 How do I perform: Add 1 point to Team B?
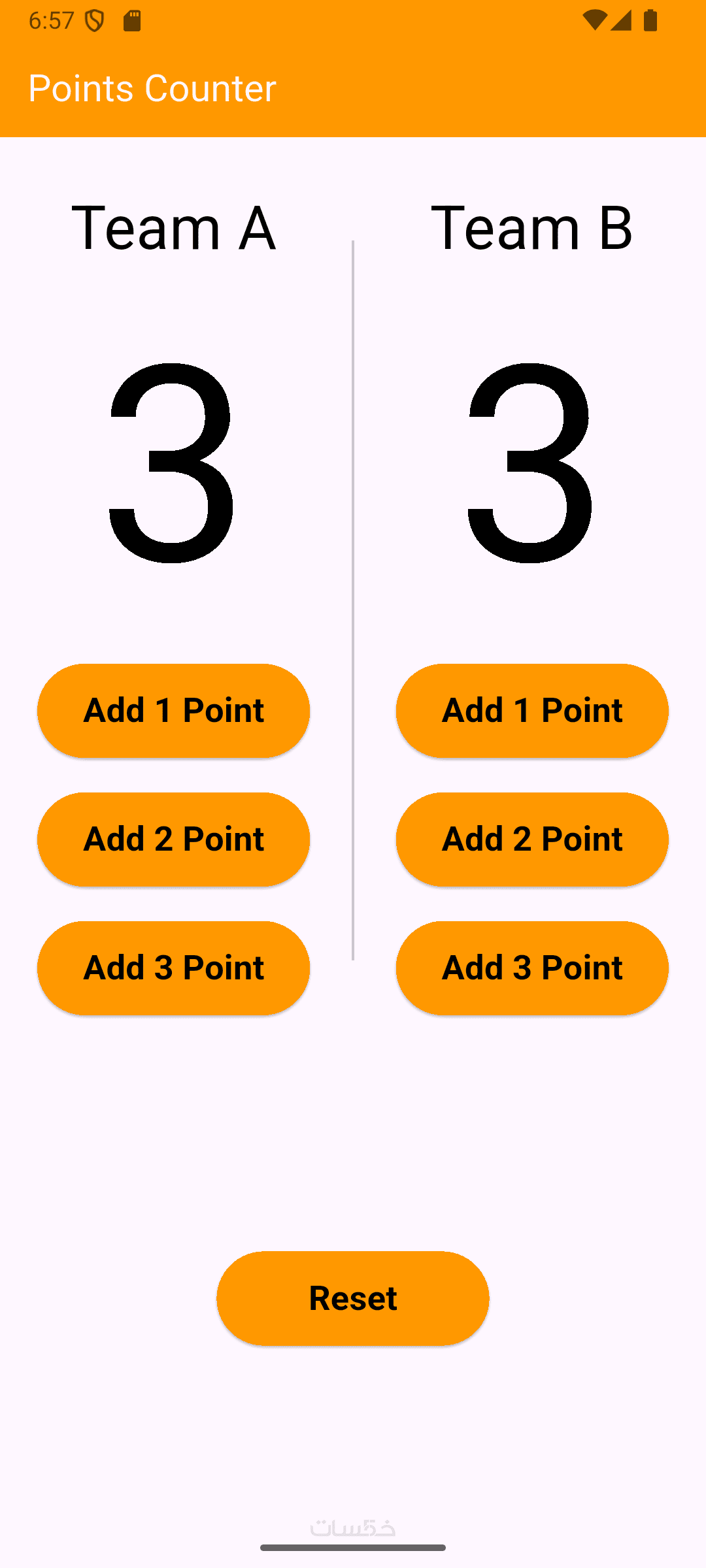[x=531, y=710]
